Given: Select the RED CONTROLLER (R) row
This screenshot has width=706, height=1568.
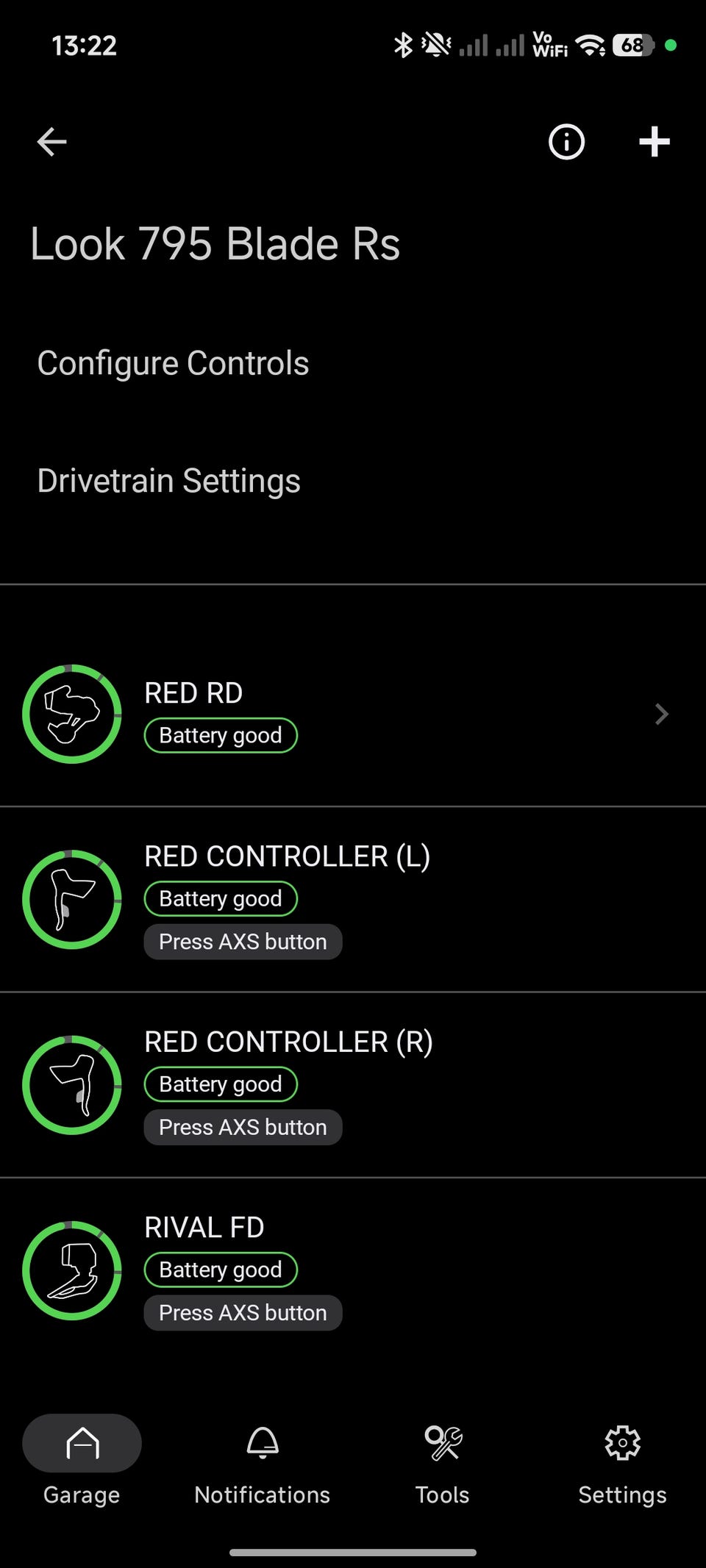Looking at the screenshot, I should (353, 1084).
